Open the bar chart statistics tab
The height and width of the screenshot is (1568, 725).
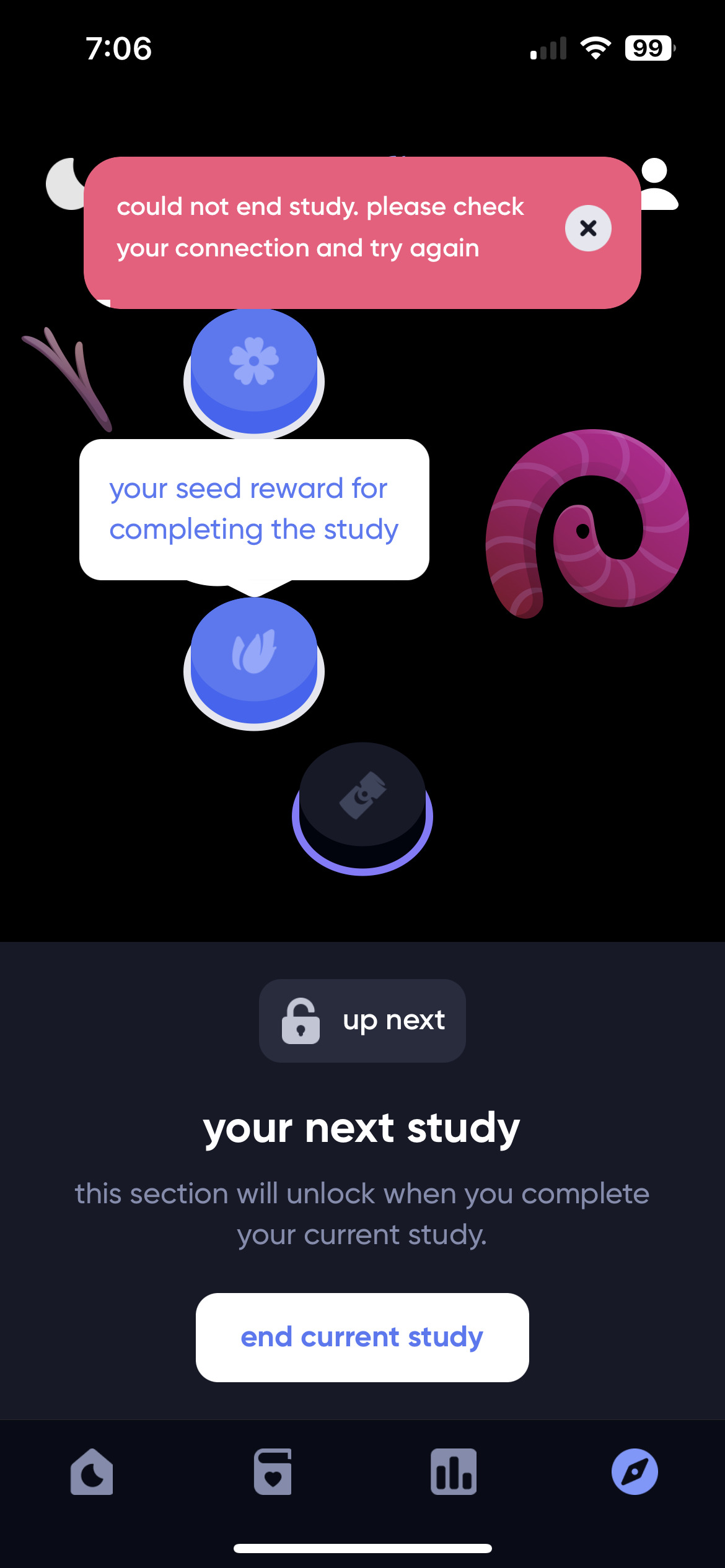point(454,1471)
